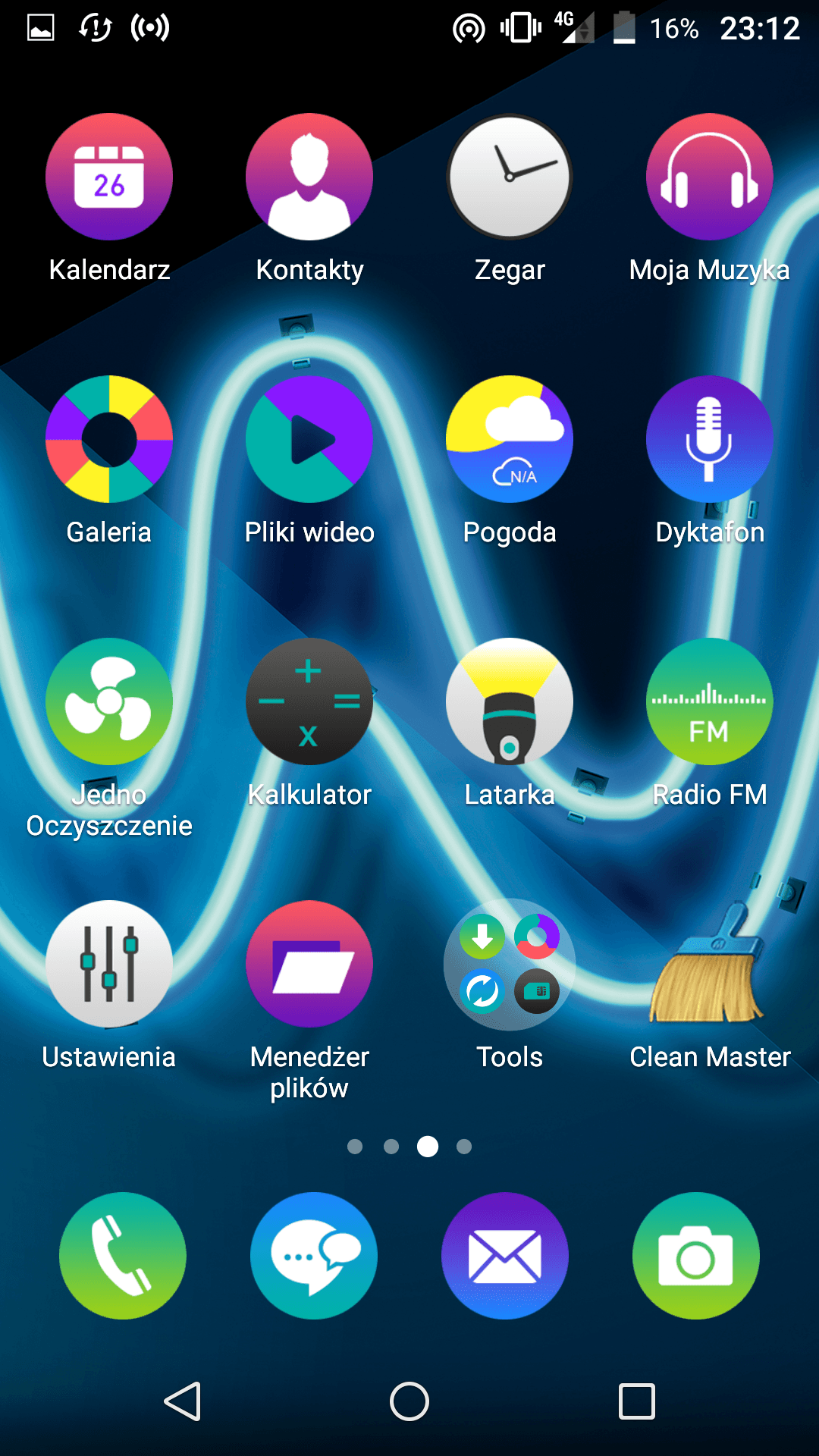The width and height of the screenshot is (819, 1456).
Task: Go back with the navigation bar
Action: pyautogui.click(x=183, y=1401)
